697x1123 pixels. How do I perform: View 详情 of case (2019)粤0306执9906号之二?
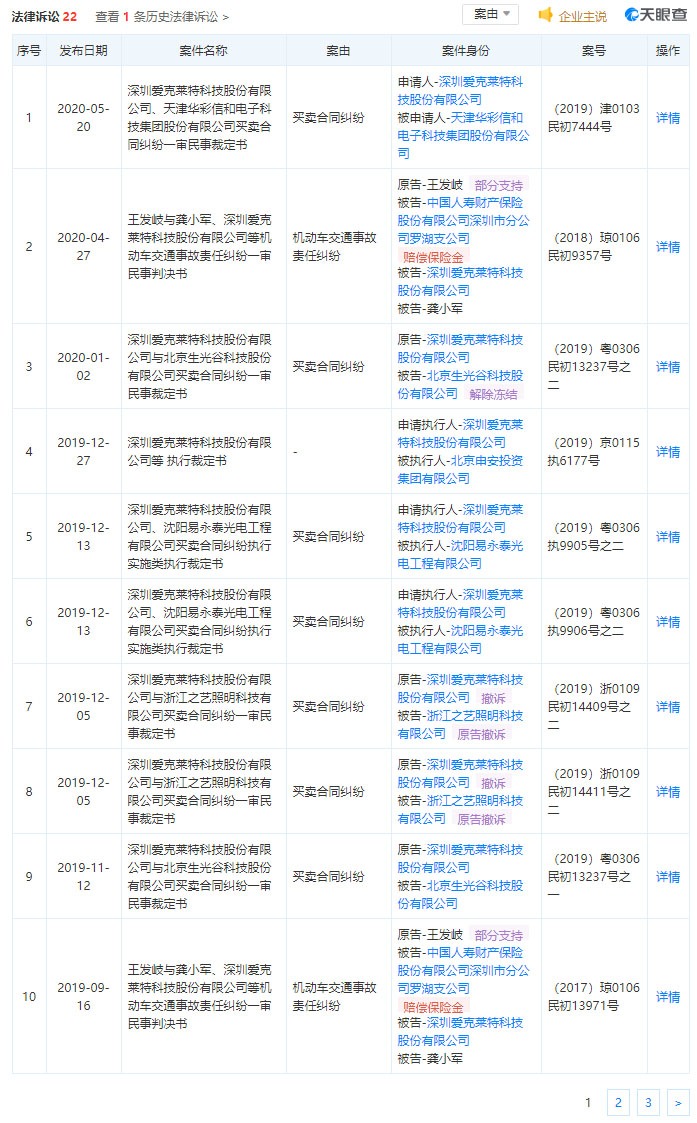pyautogui.click(x=668, y=622)
